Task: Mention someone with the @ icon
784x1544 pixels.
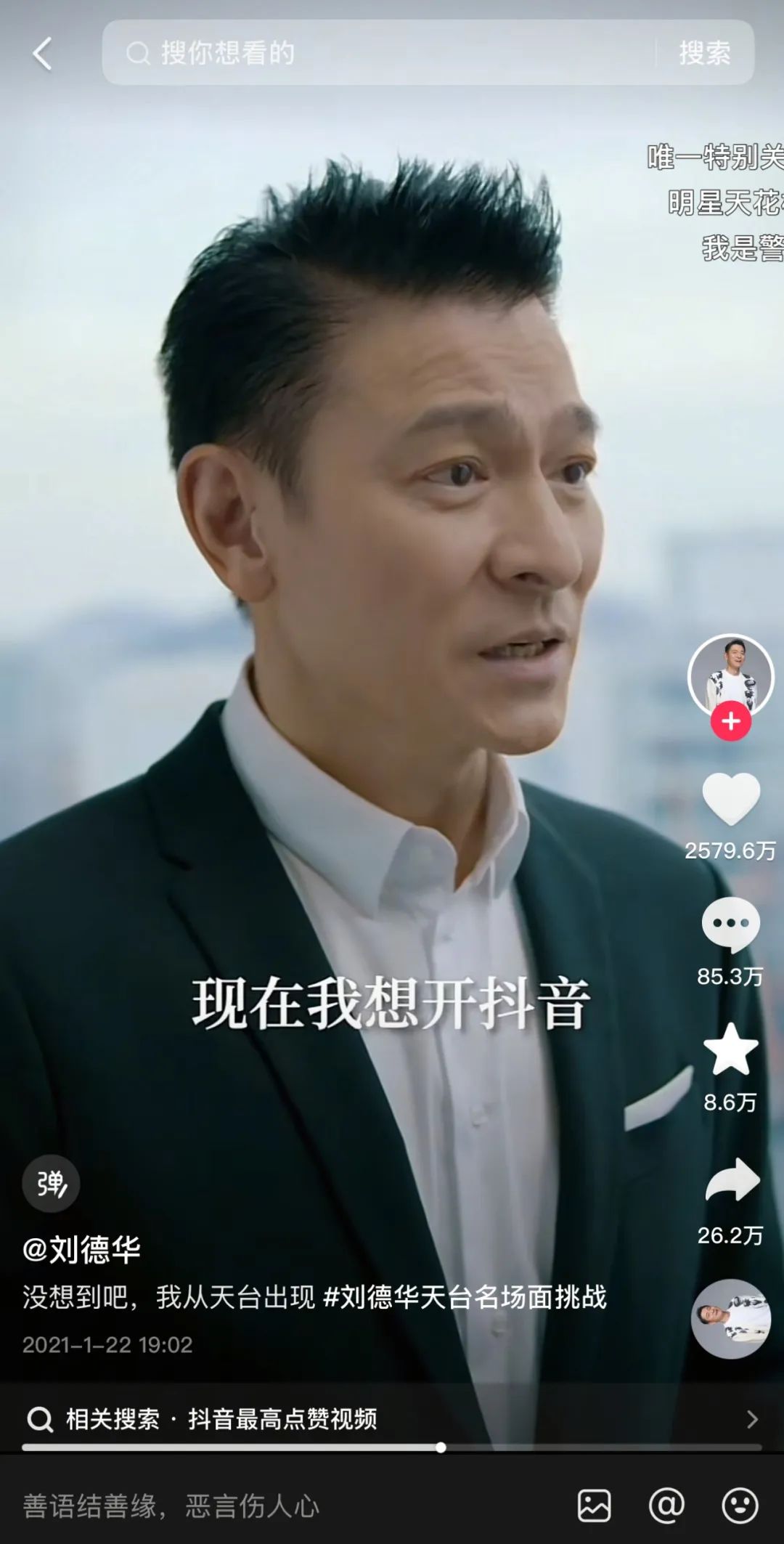Action: (666, 1506)
